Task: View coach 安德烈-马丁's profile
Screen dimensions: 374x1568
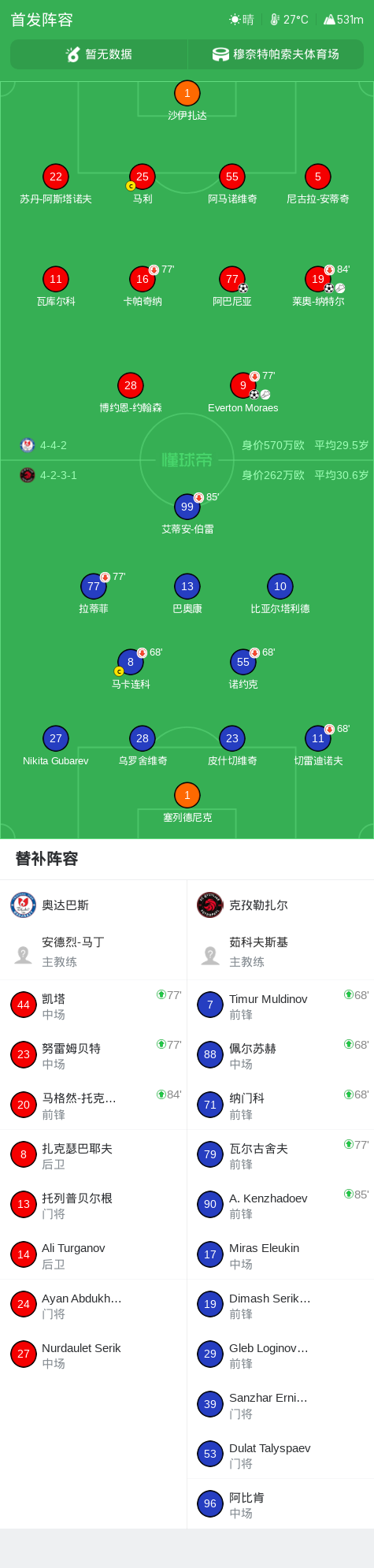Action: coord(93,952)
